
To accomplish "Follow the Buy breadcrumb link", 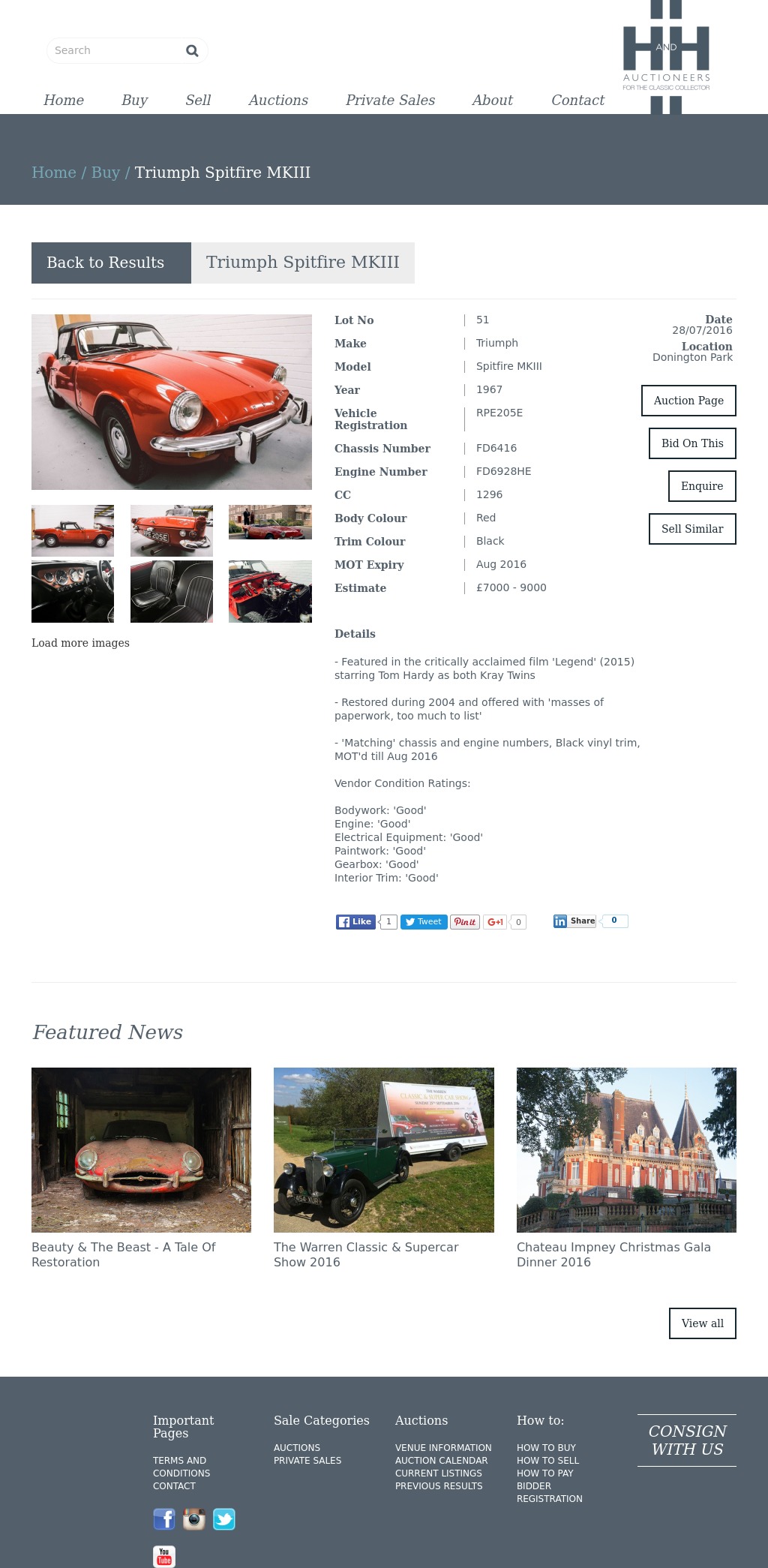I will tap(106, 173).
